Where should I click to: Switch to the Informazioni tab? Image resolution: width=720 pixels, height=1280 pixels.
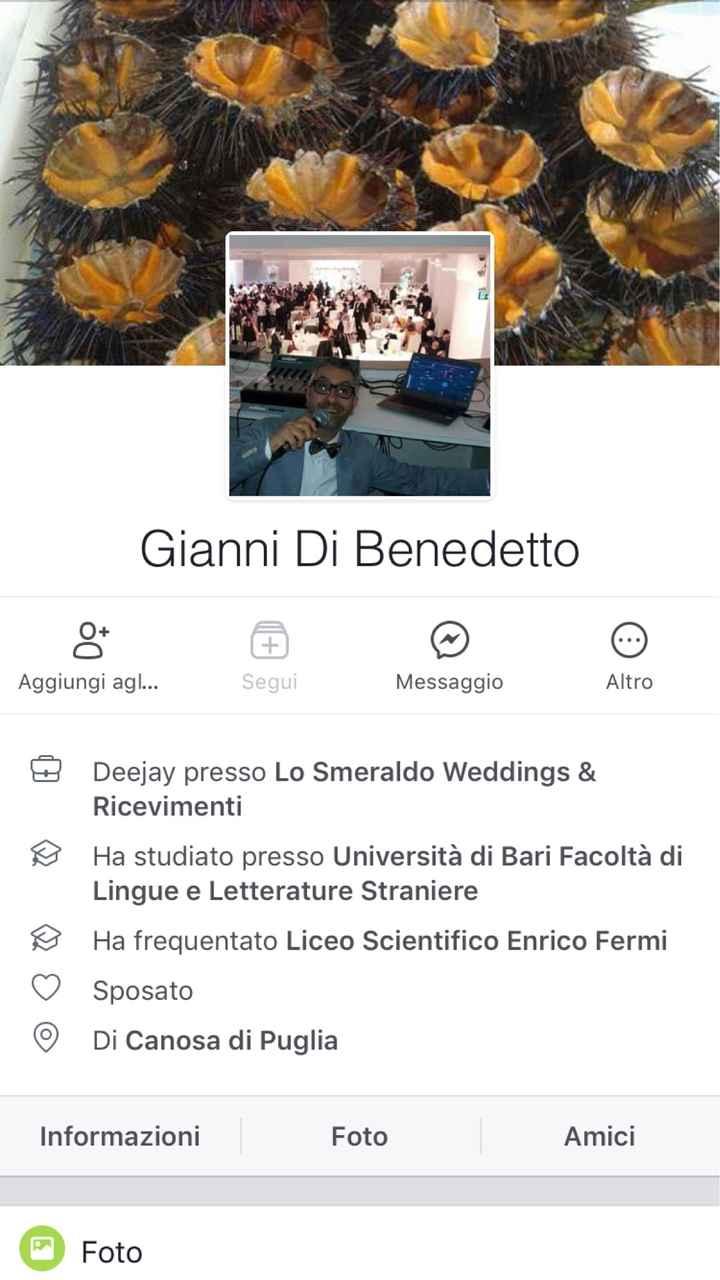[x=119, y=1136]
